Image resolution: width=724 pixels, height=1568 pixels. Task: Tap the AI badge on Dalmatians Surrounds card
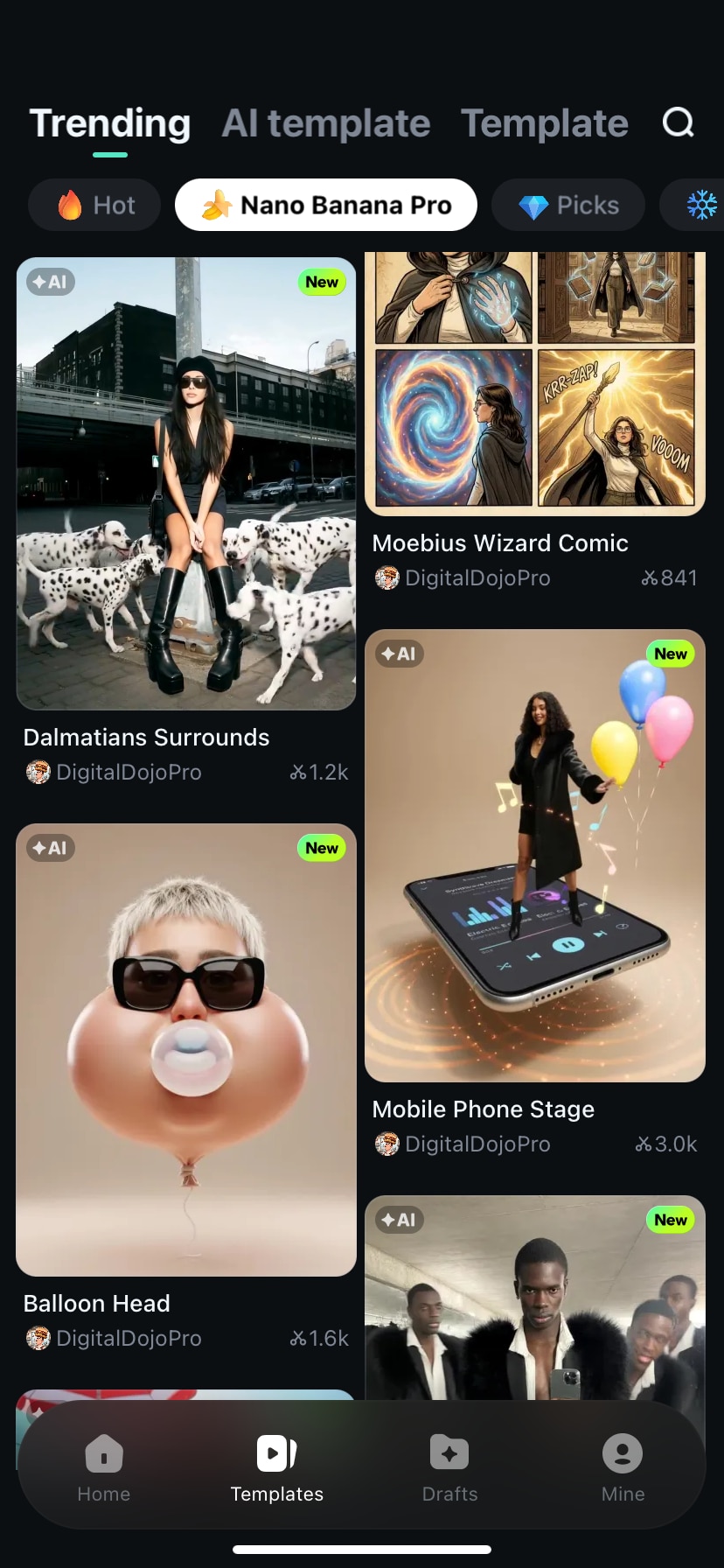(50, 282)
